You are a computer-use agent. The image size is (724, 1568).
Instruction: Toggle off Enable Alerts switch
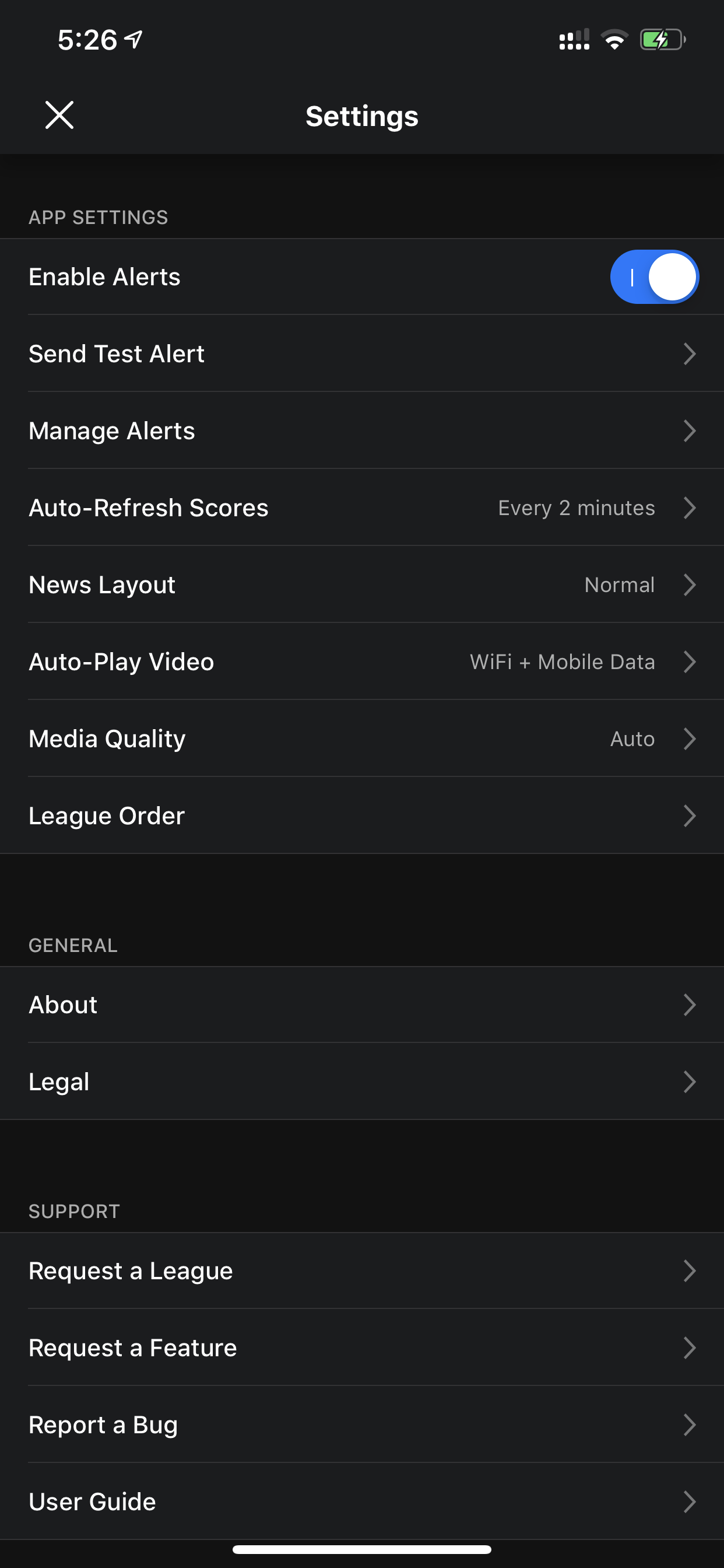[654, 277]
